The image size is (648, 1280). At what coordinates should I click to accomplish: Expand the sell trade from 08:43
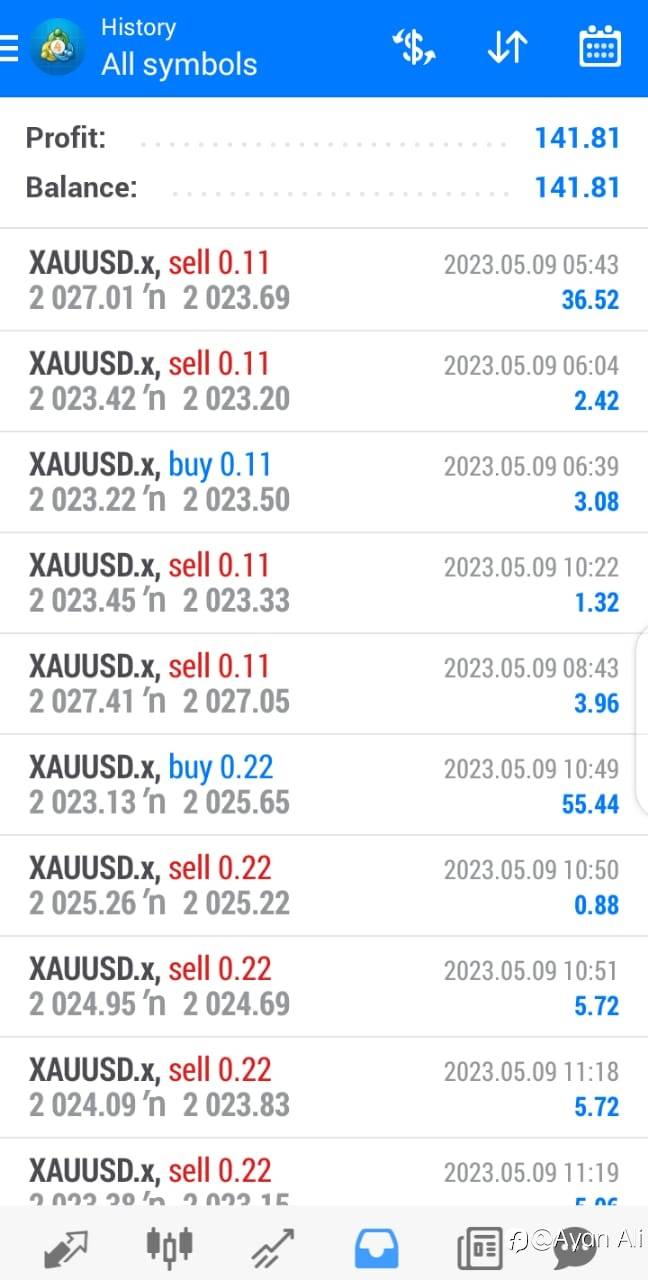coord(324,685)
